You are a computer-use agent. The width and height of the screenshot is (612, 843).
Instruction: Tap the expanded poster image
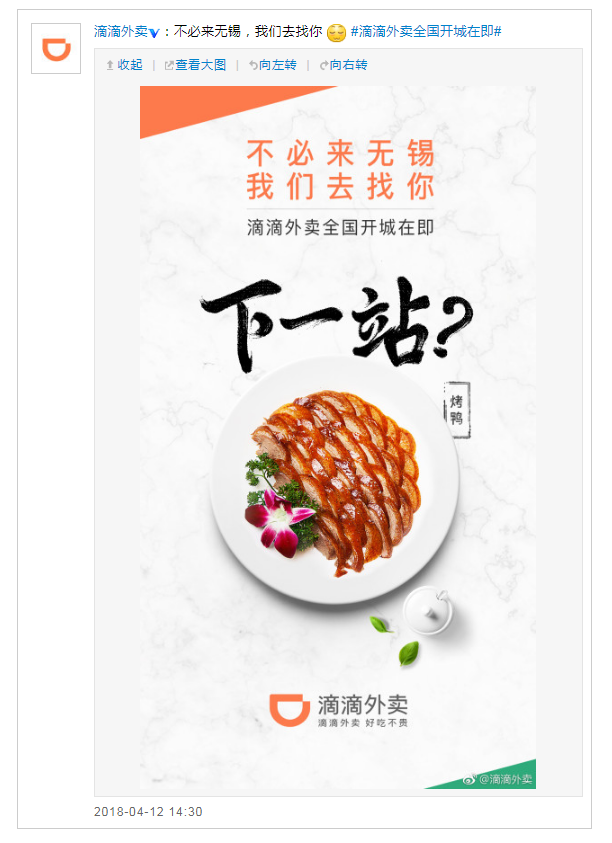[337, 437]
